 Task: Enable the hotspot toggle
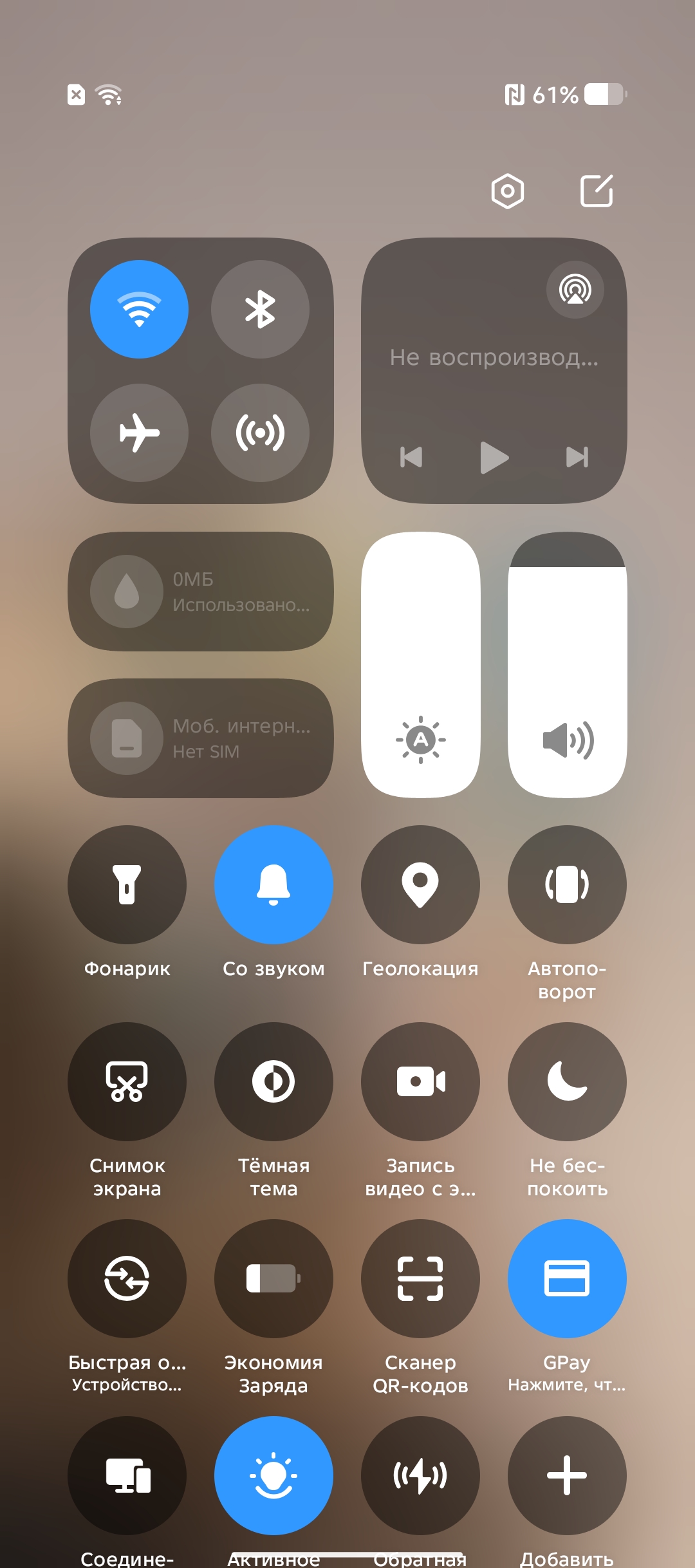coord(260,433)
